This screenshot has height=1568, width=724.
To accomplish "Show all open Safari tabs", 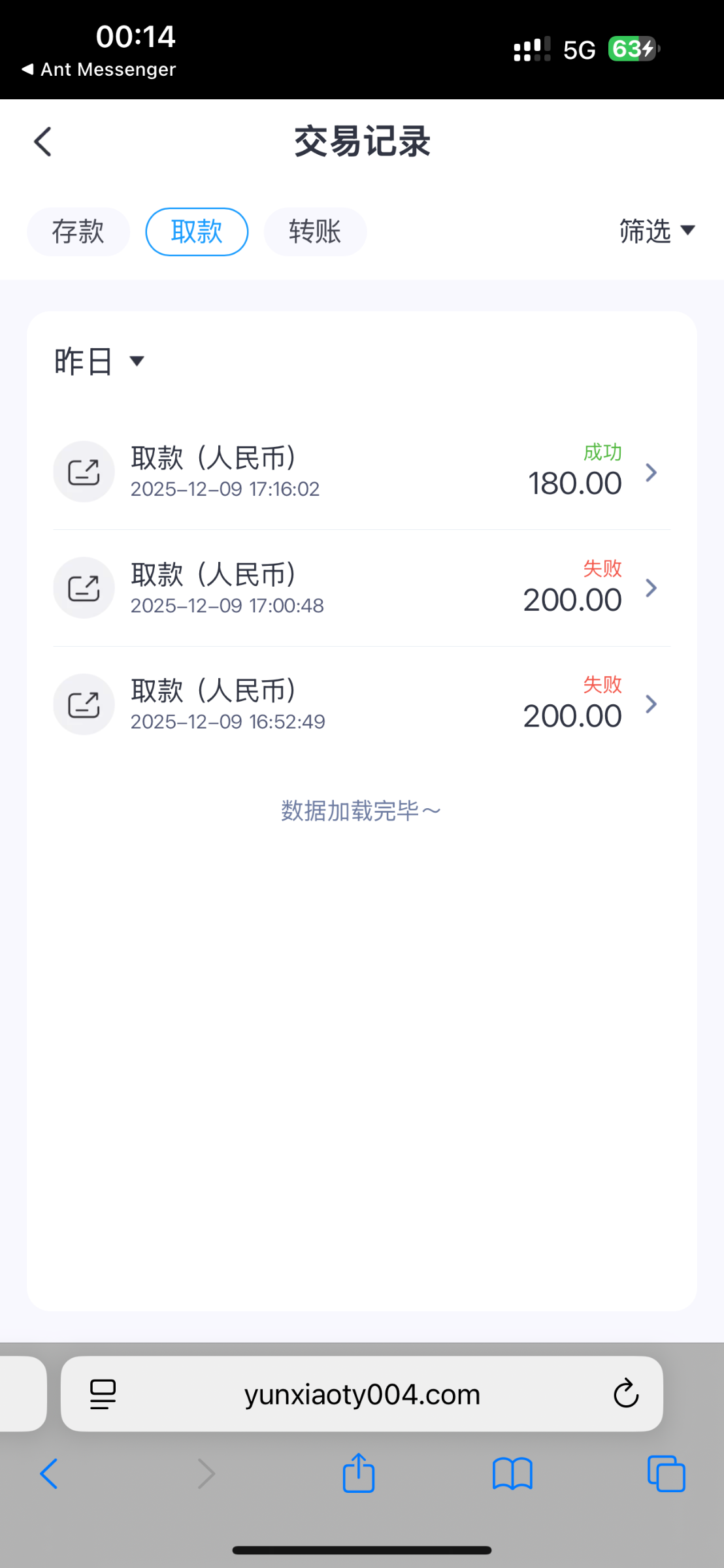I will [666, 1474].
